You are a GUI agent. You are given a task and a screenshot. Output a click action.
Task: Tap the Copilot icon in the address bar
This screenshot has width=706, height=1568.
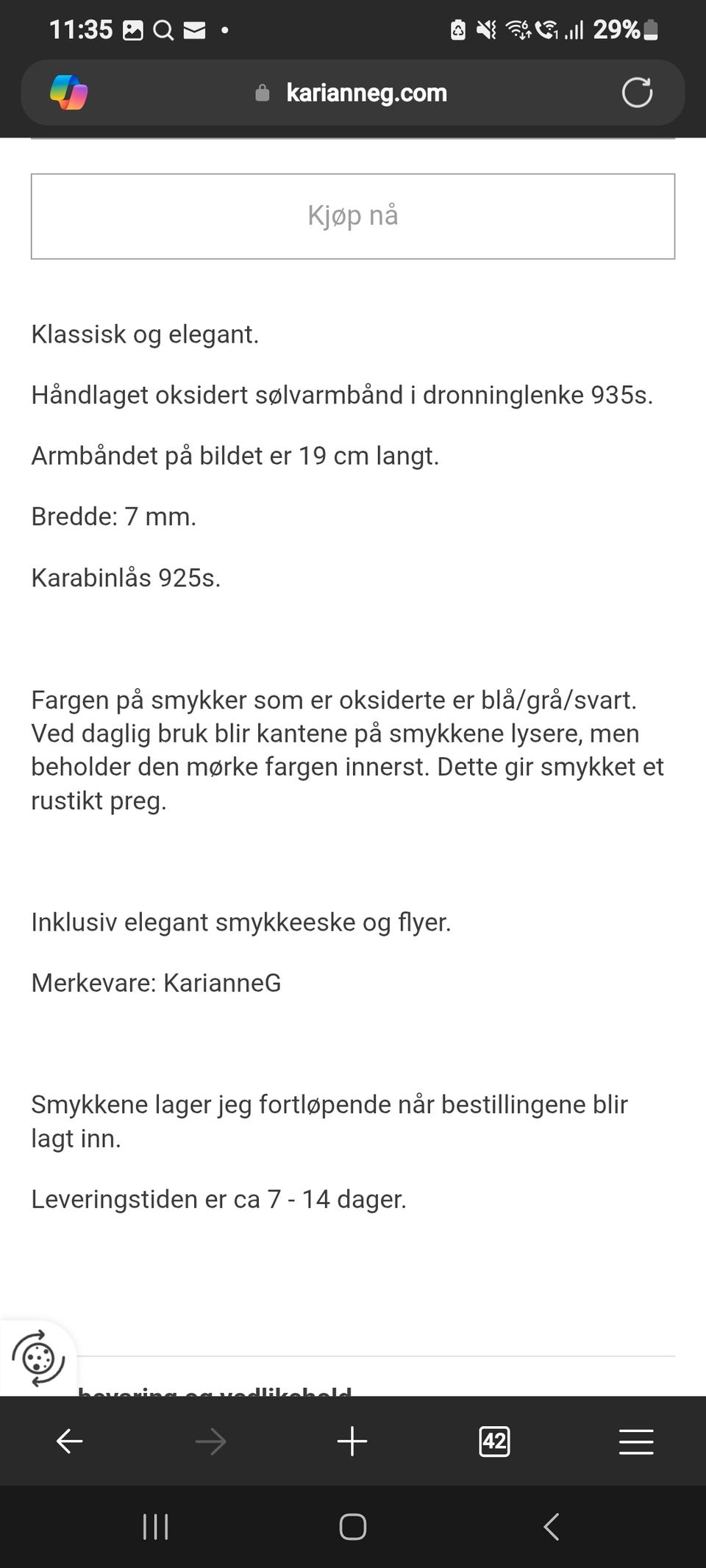pyautogui.click(x=66, y=93)
